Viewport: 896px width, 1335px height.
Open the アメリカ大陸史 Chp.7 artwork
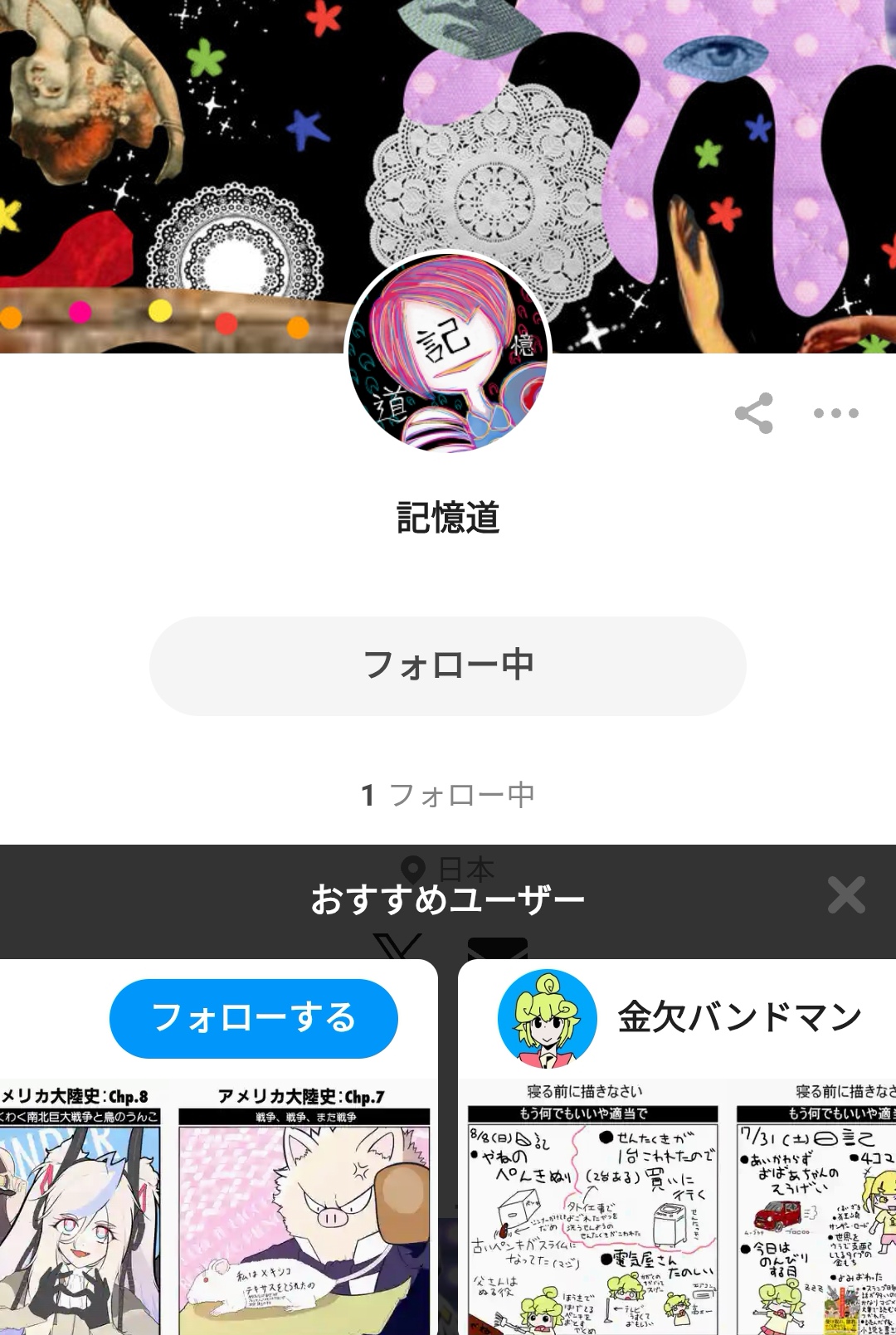point(304,1211)
